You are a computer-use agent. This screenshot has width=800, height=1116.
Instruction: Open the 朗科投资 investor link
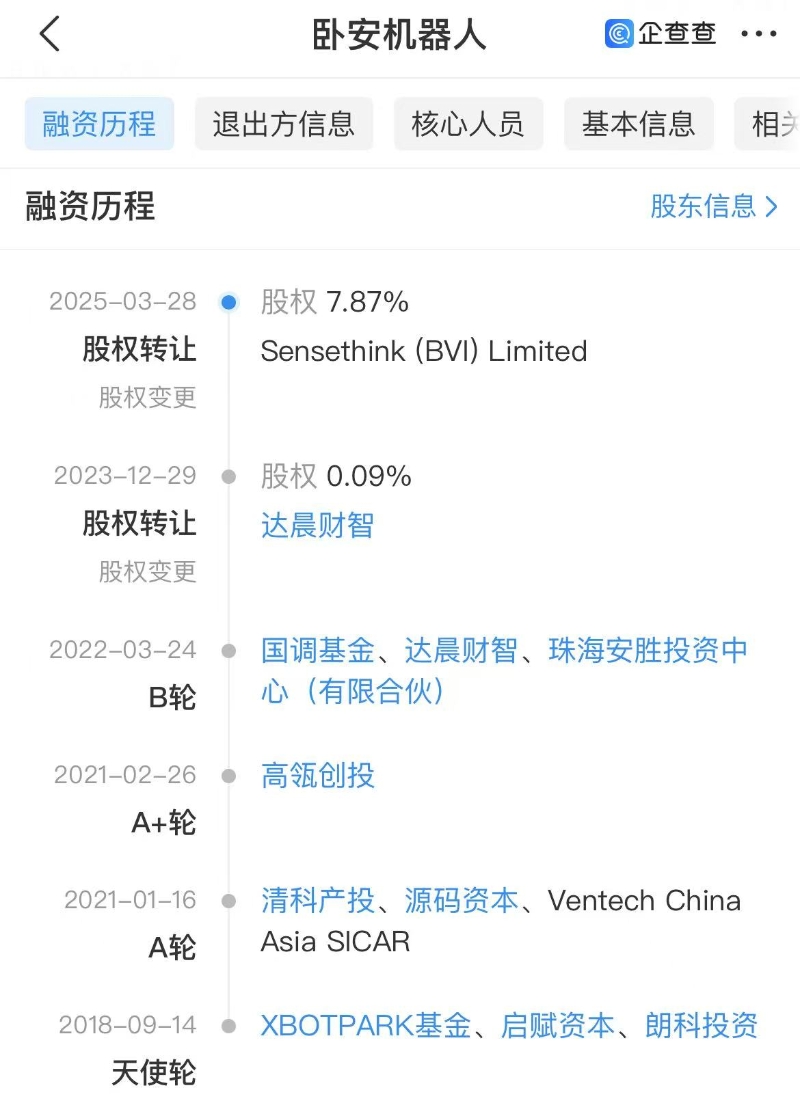pyautogui.click(x=701, y=1026)
